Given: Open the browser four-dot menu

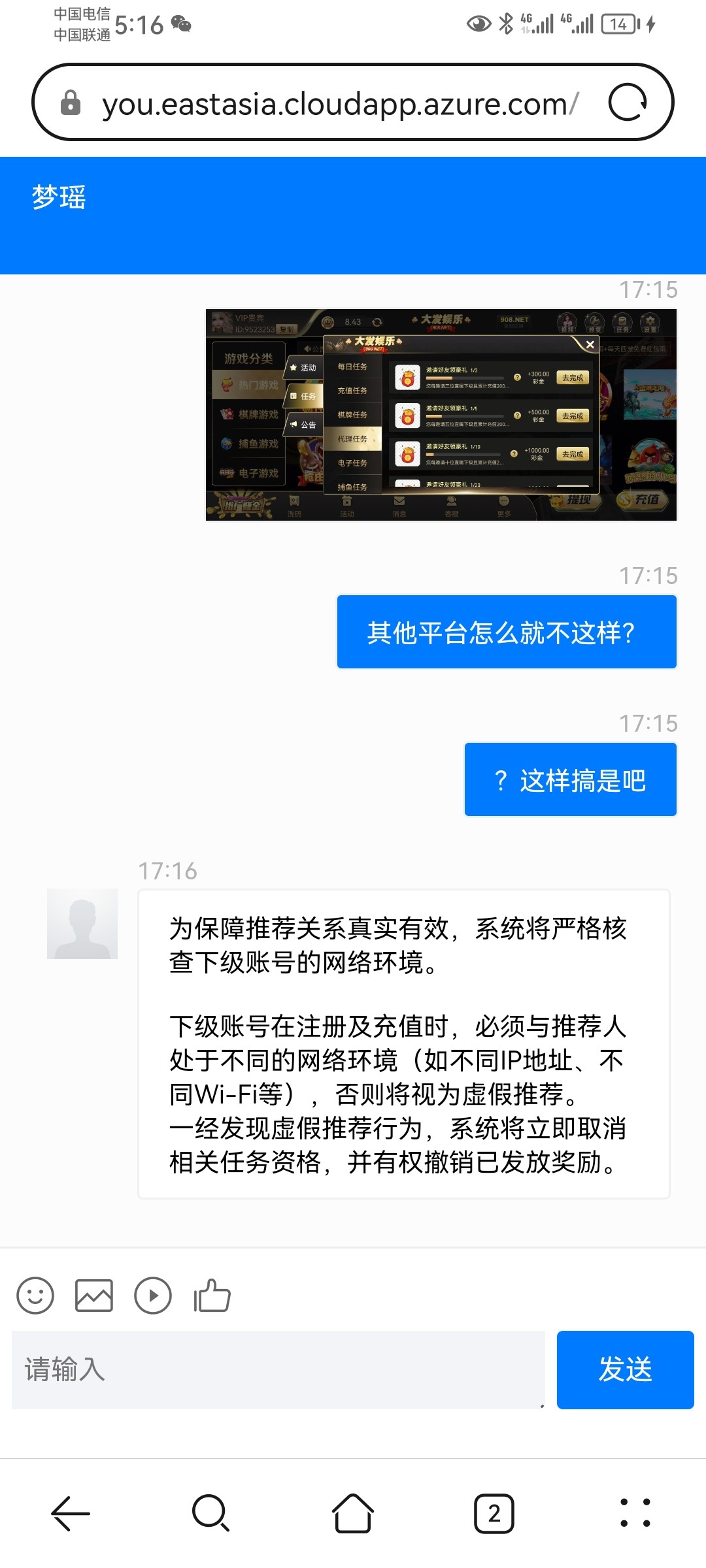Looking at the screenshot, I should [x=635, y=1513].
